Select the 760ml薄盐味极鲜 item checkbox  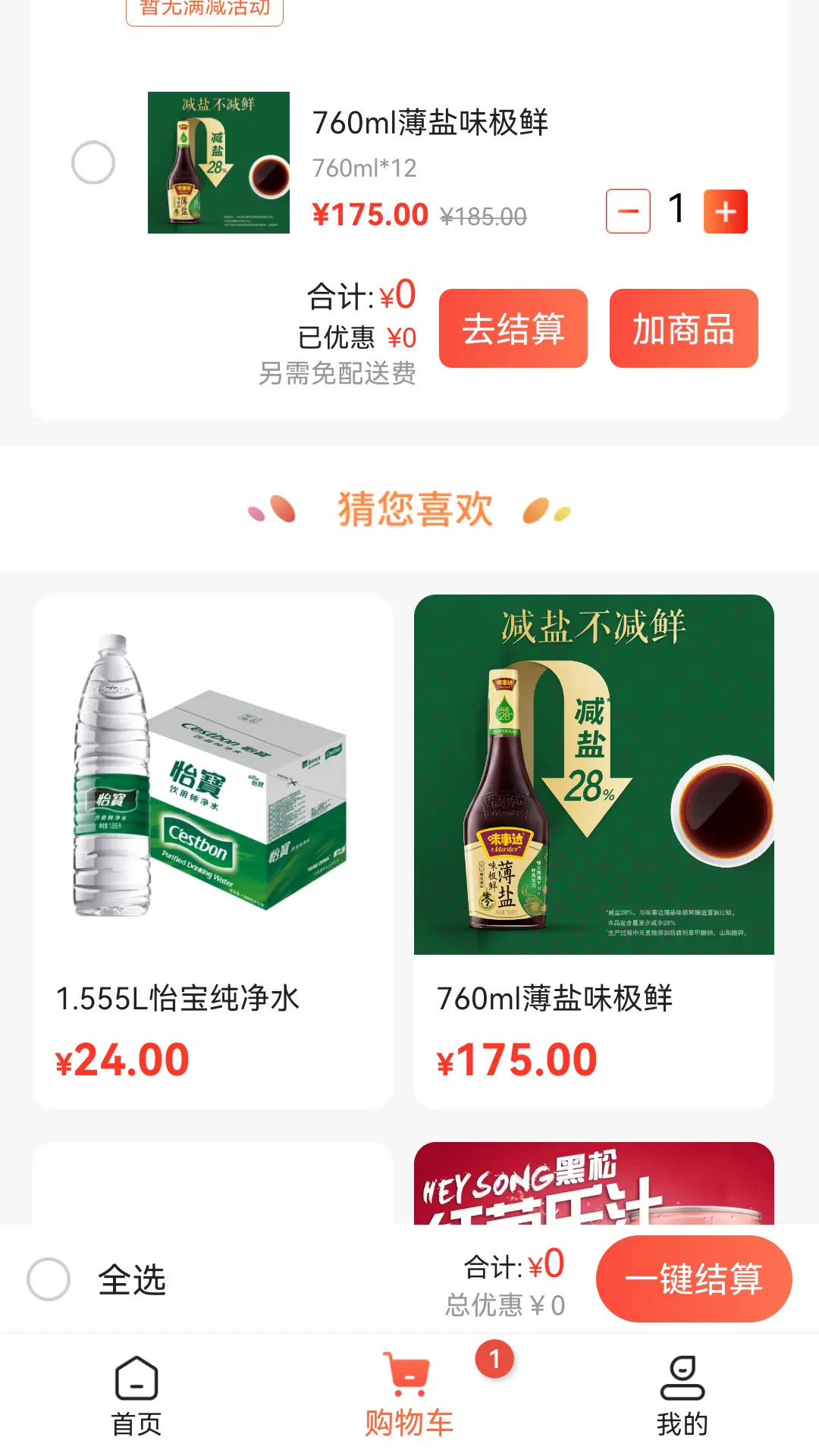point(93,163)
